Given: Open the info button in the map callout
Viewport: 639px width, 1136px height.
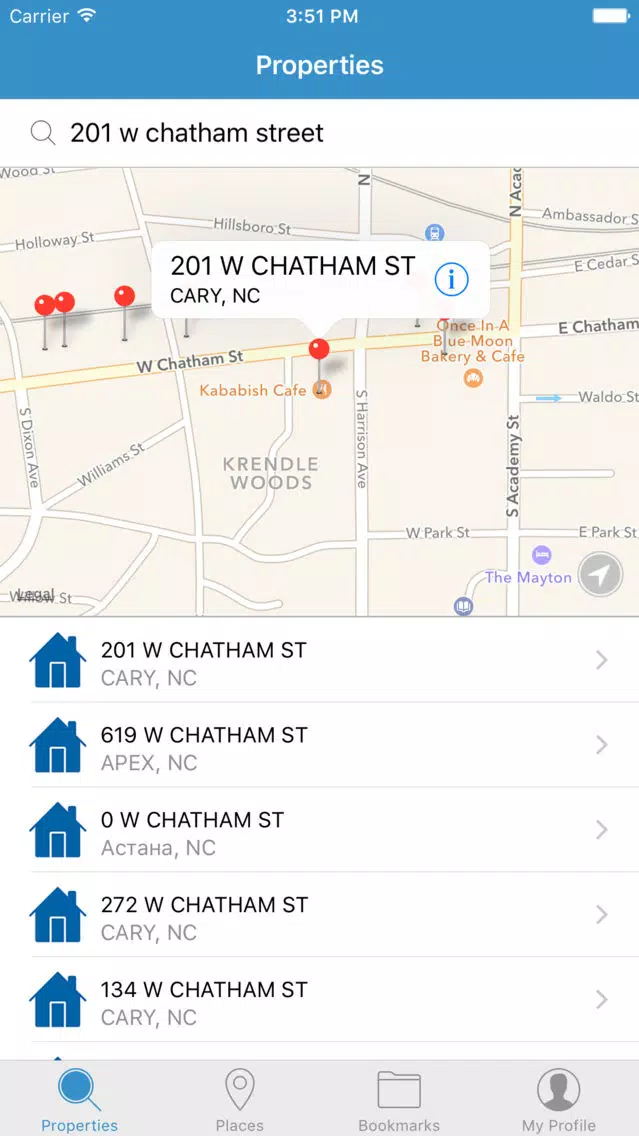Looking at the screenshot, I should [x=451, y=279].
